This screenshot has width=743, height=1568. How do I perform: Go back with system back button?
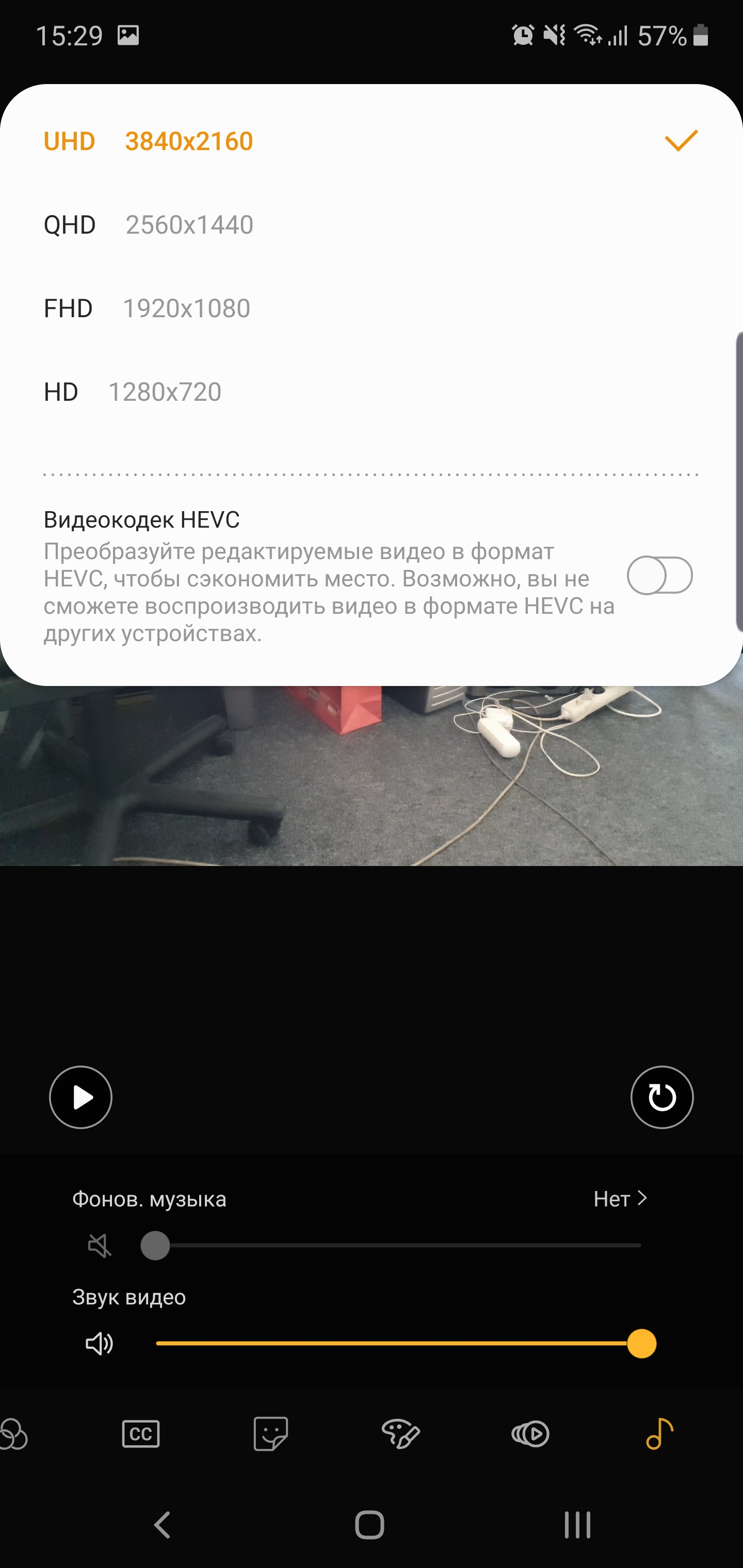pos(162,1525)
